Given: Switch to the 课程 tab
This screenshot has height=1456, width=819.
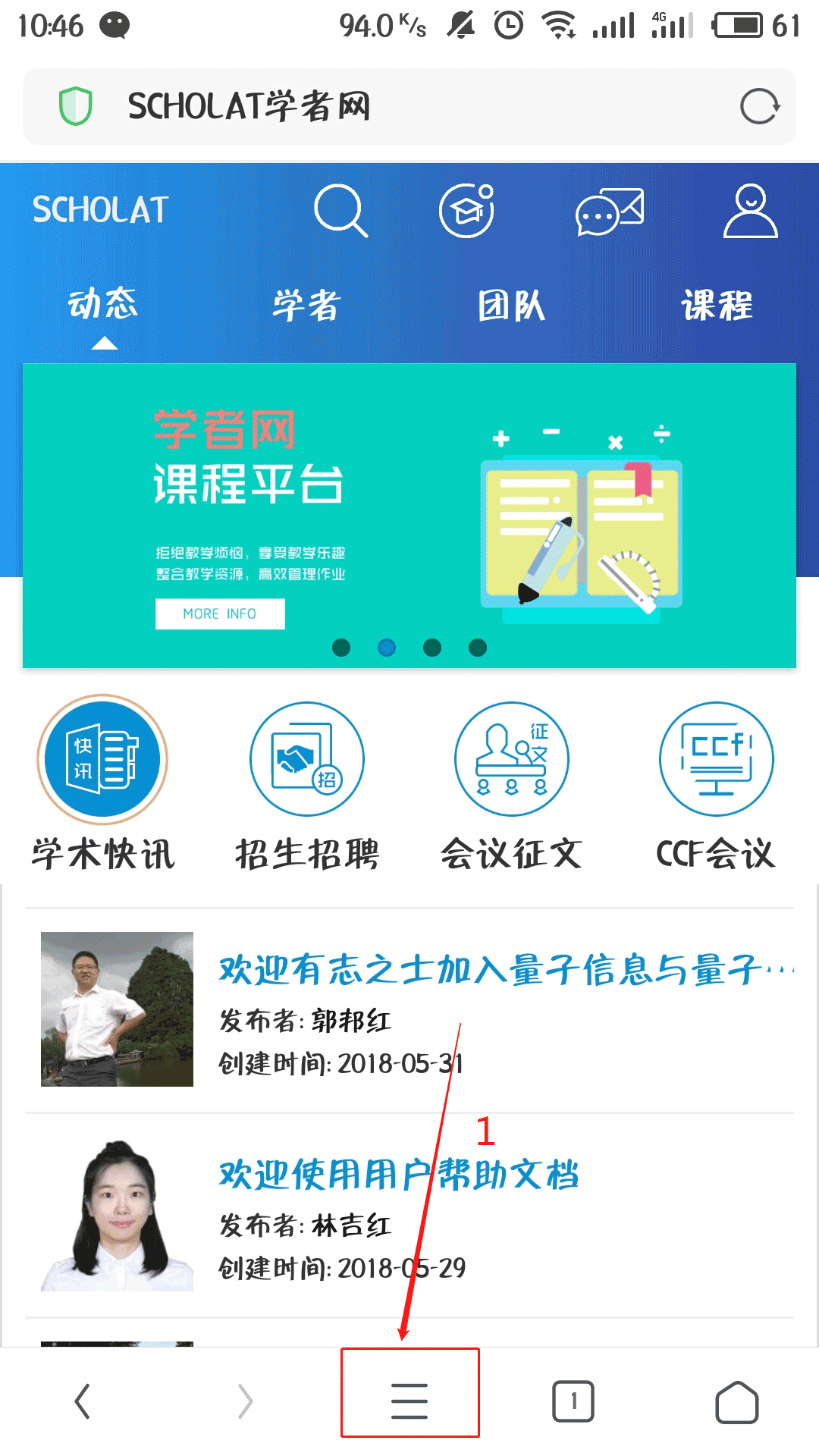Looking at the screenshot, I should tap(717, 306).
